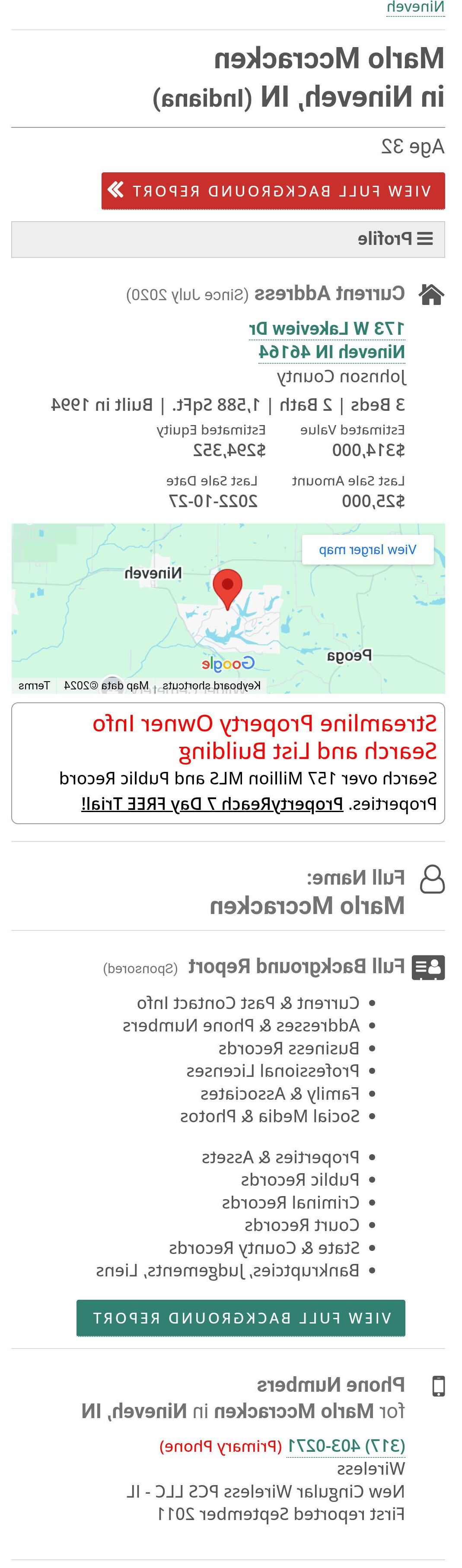
Task: Open map Terms link
Action: (x=34, y=686)
